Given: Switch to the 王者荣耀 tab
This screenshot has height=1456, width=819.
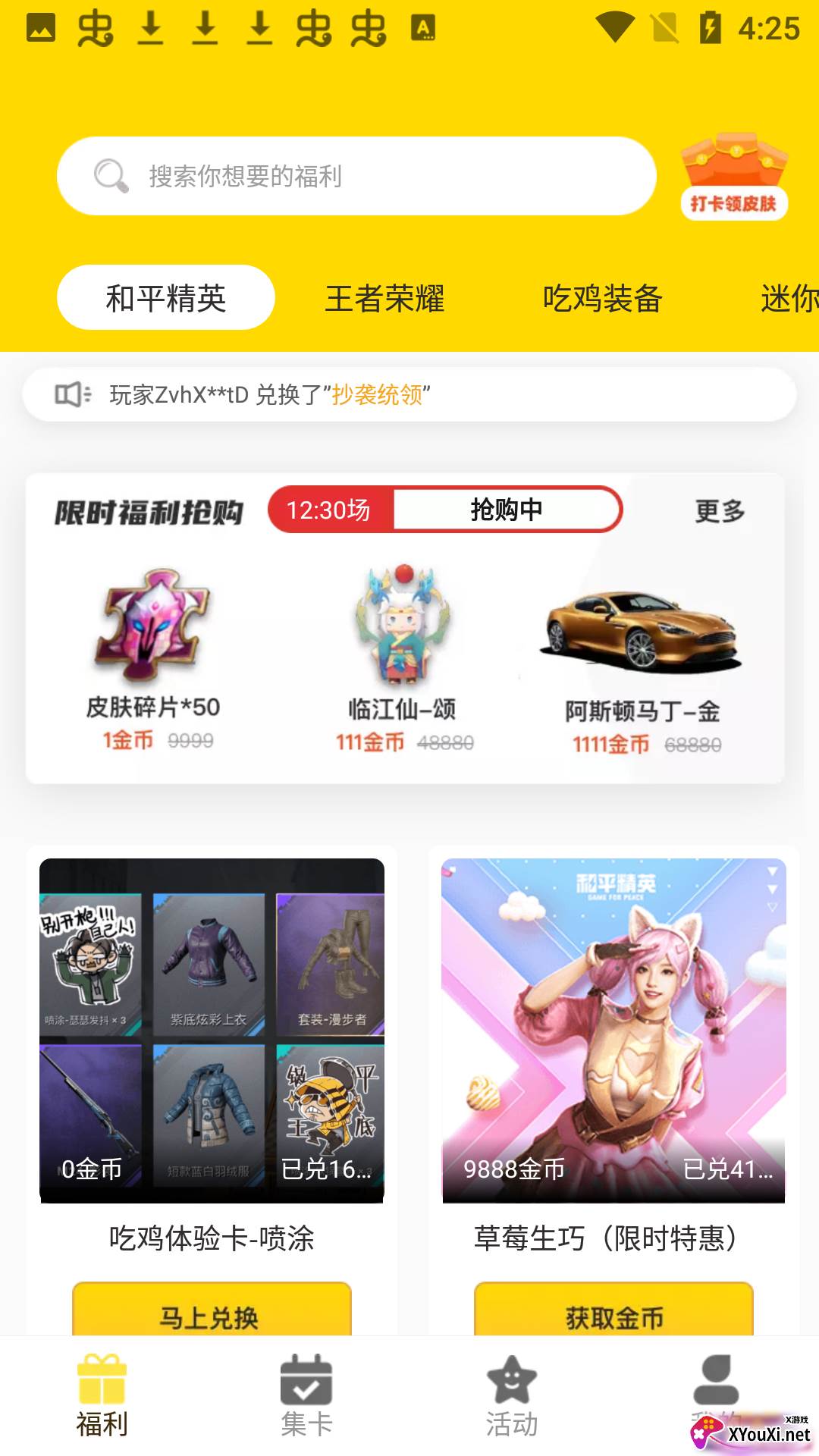Looking at the screenshot, I should [384, 298].
